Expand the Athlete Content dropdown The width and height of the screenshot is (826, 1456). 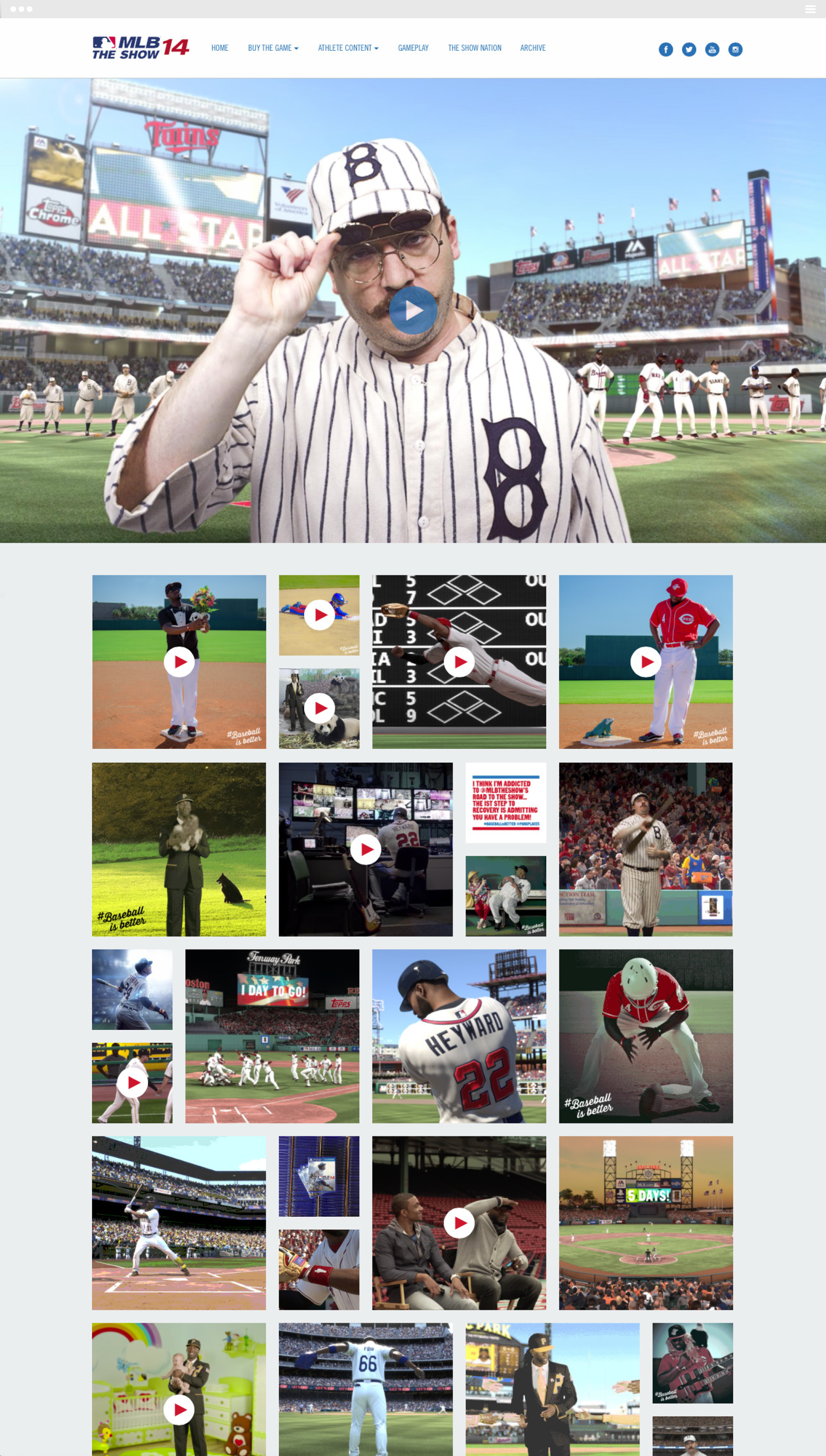pyautogui.click(x=348, y=48)
